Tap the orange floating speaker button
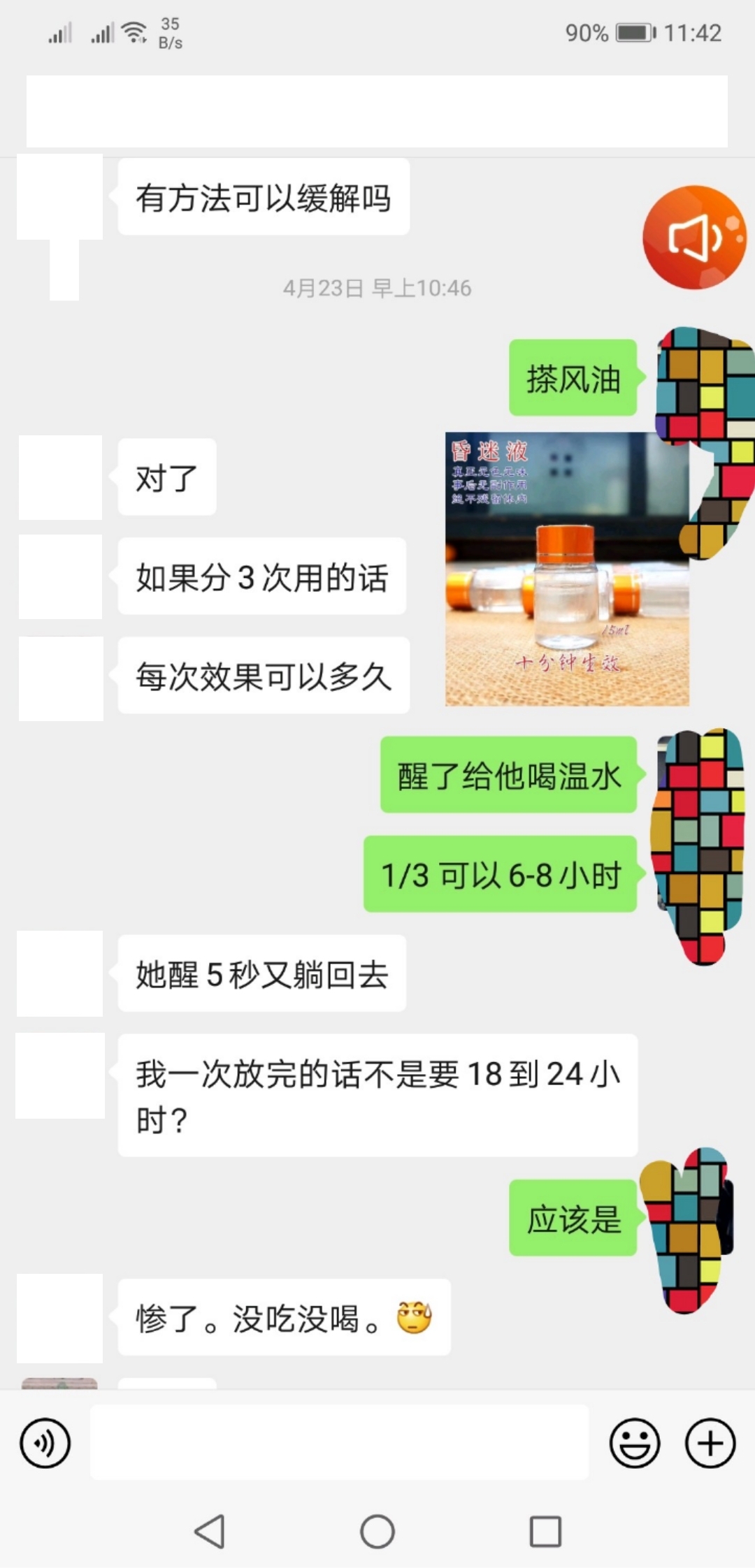 coord(694,238)
